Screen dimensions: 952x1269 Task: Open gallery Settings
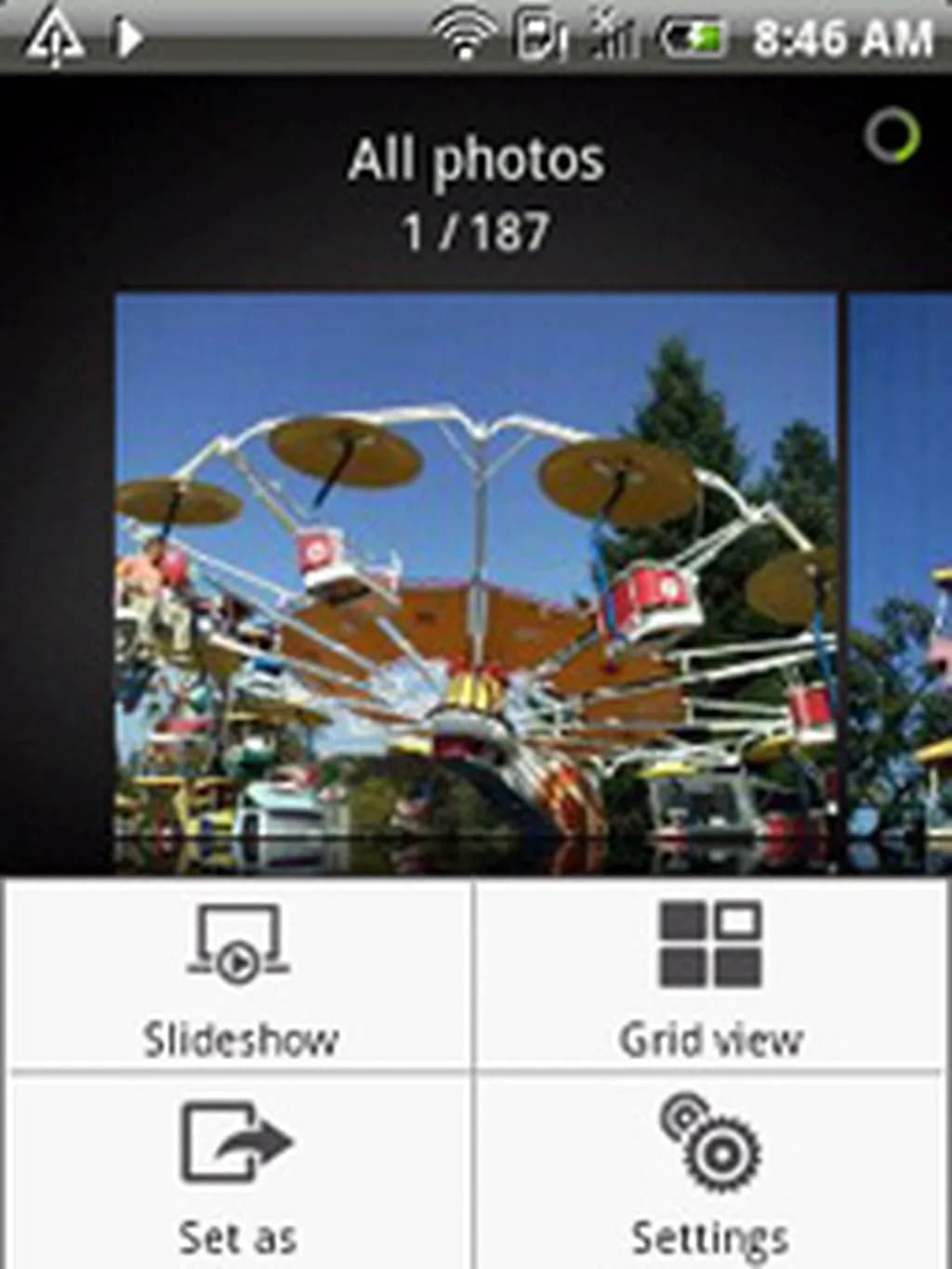click(x=711, y=1173)
